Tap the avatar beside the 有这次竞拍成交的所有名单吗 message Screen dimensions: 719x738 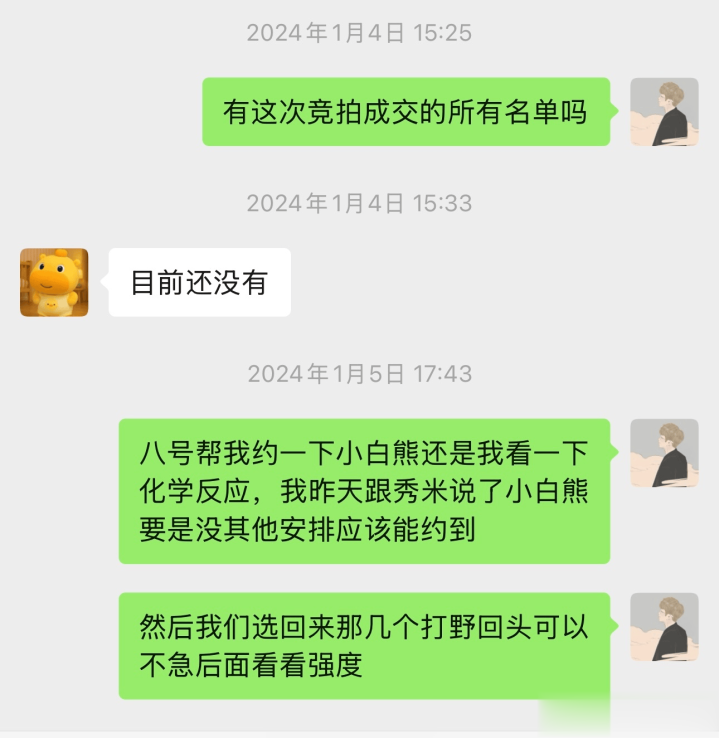[664, 112]
